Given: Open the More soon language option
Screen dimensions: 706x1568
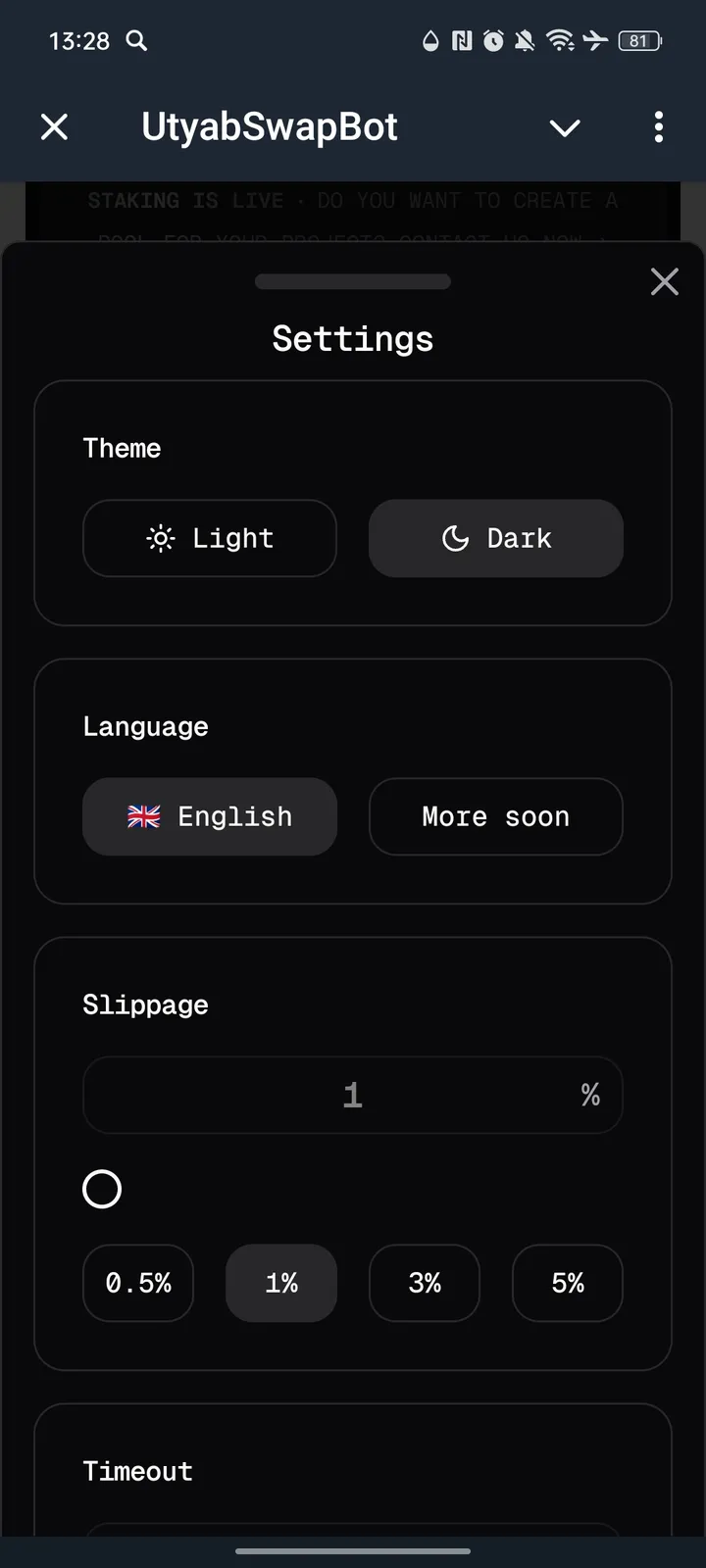Looking at the screenshot, I should point(495,816).
